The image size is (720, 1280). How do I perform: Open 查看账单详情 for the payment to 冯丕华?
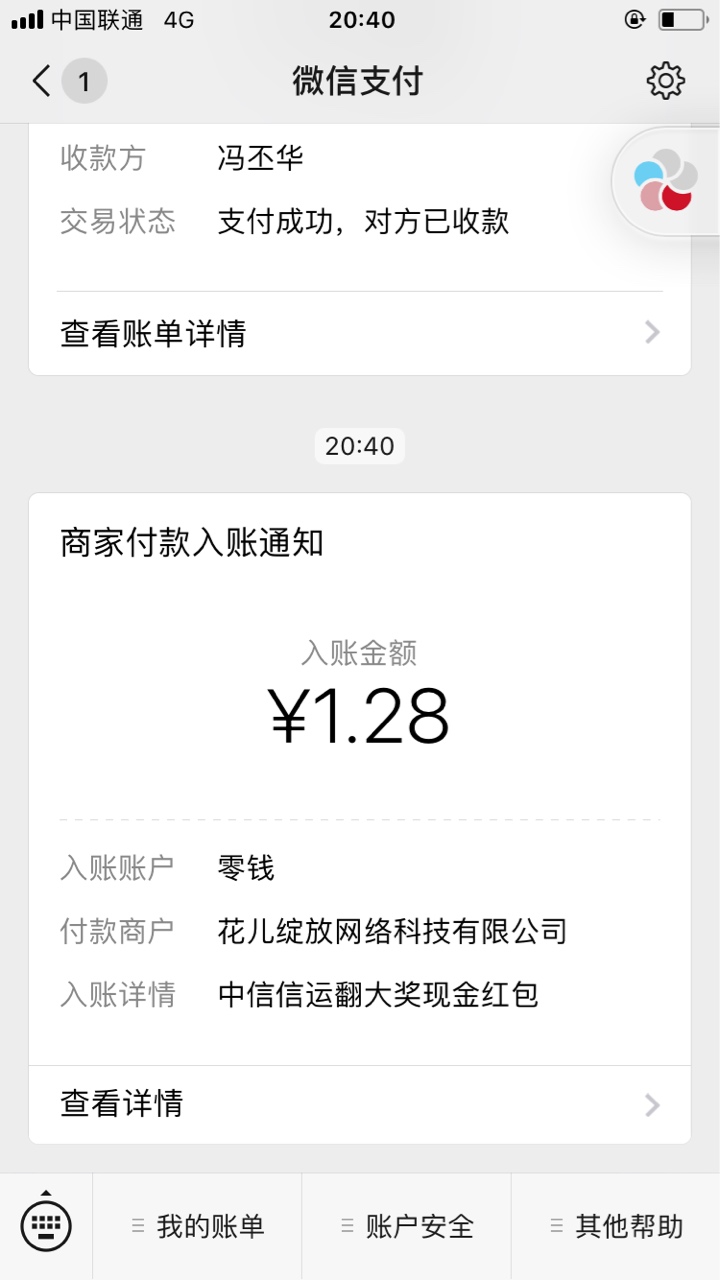pos(360,333)
